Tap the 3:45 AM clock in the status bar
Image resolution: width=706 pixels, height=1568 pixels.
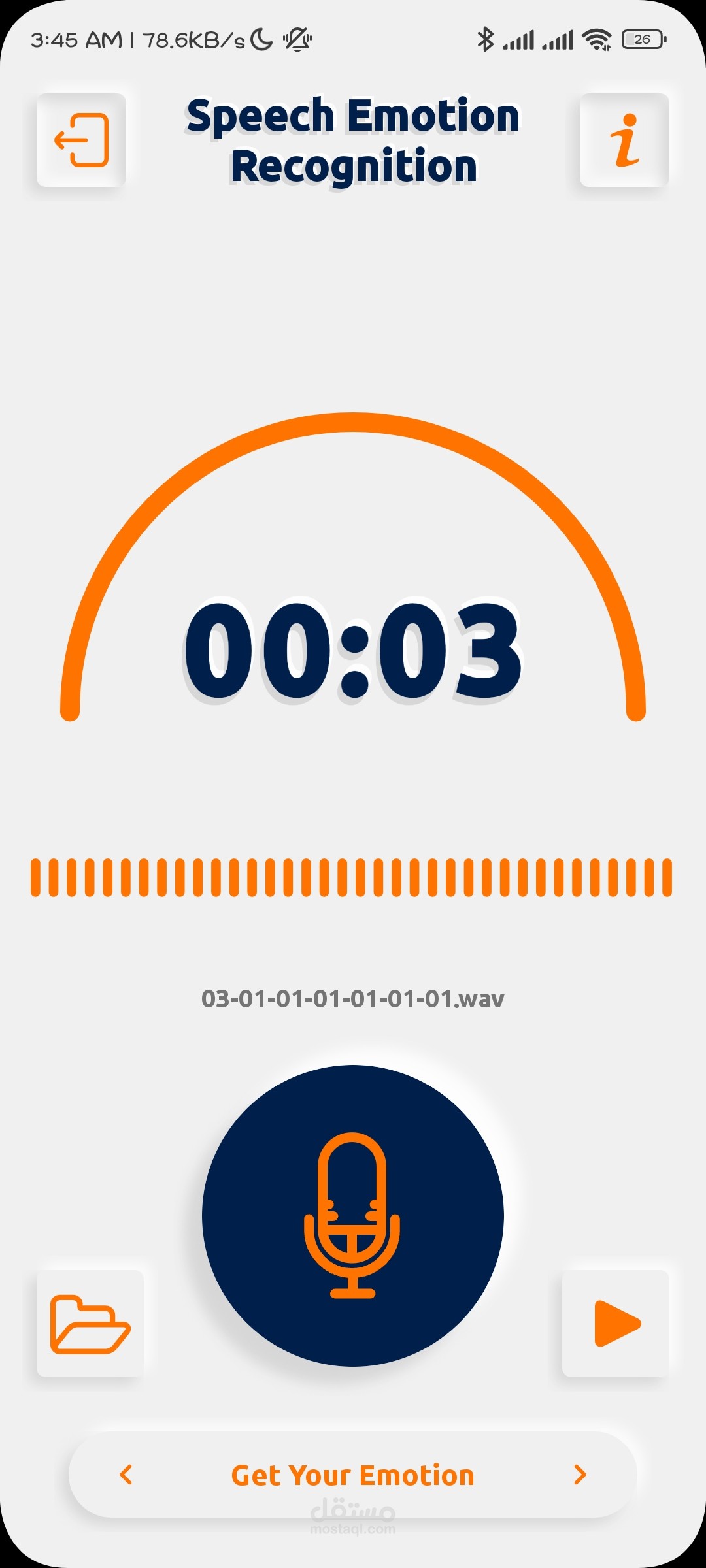[75, 39]
